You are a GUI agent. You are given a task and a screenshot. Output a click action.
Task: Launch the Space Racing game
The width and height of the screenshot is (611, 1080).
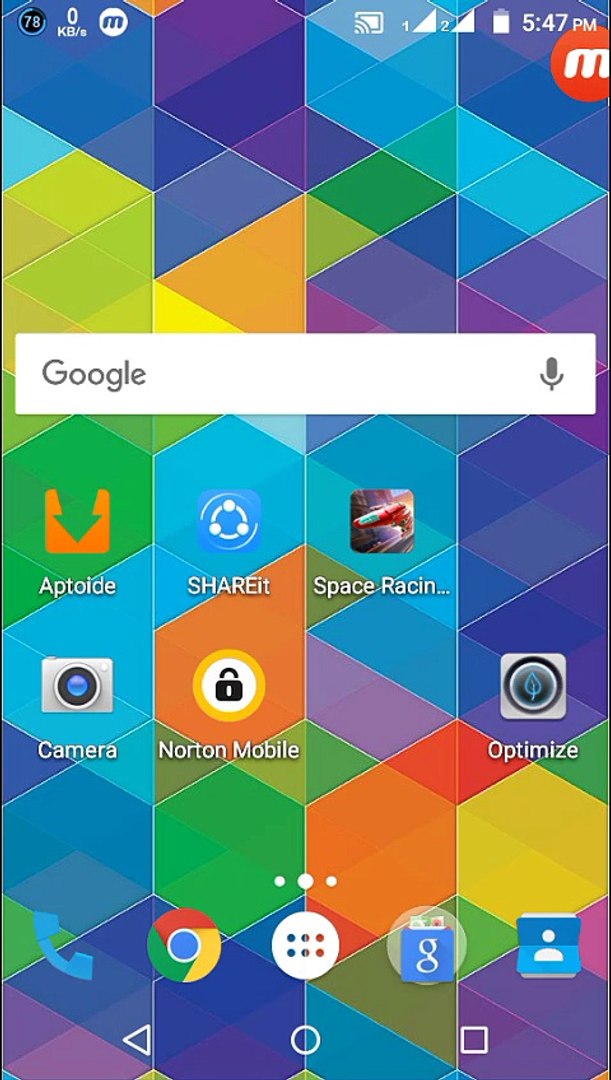[x=382, y=521]
